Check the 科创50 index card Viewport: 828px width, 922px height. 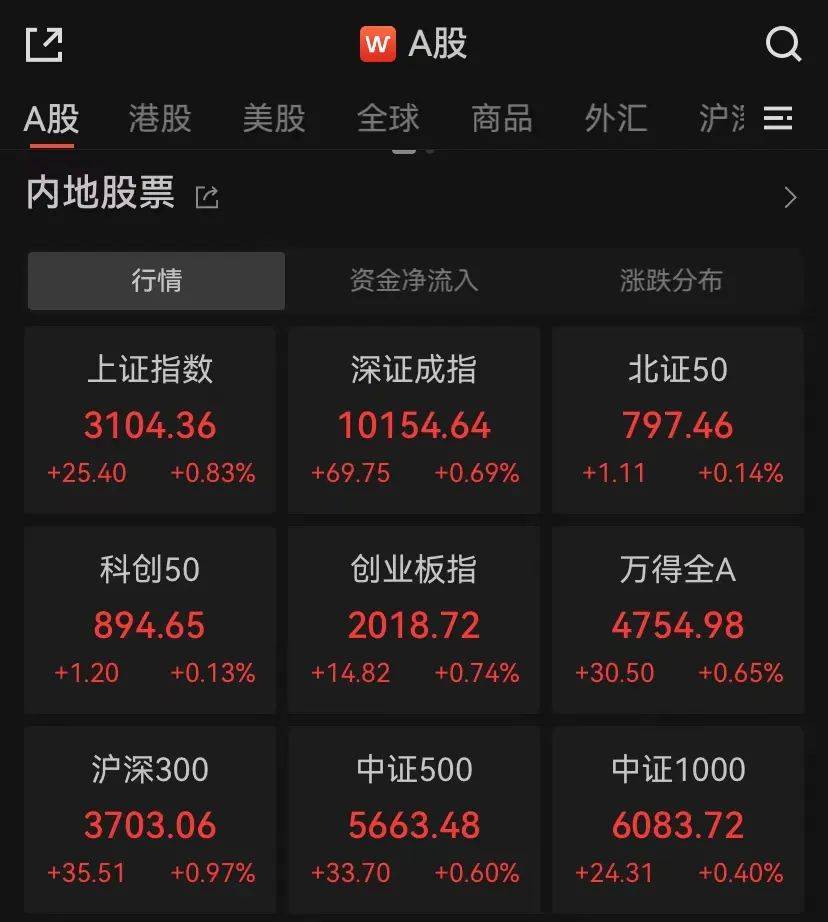click(150, 620)
